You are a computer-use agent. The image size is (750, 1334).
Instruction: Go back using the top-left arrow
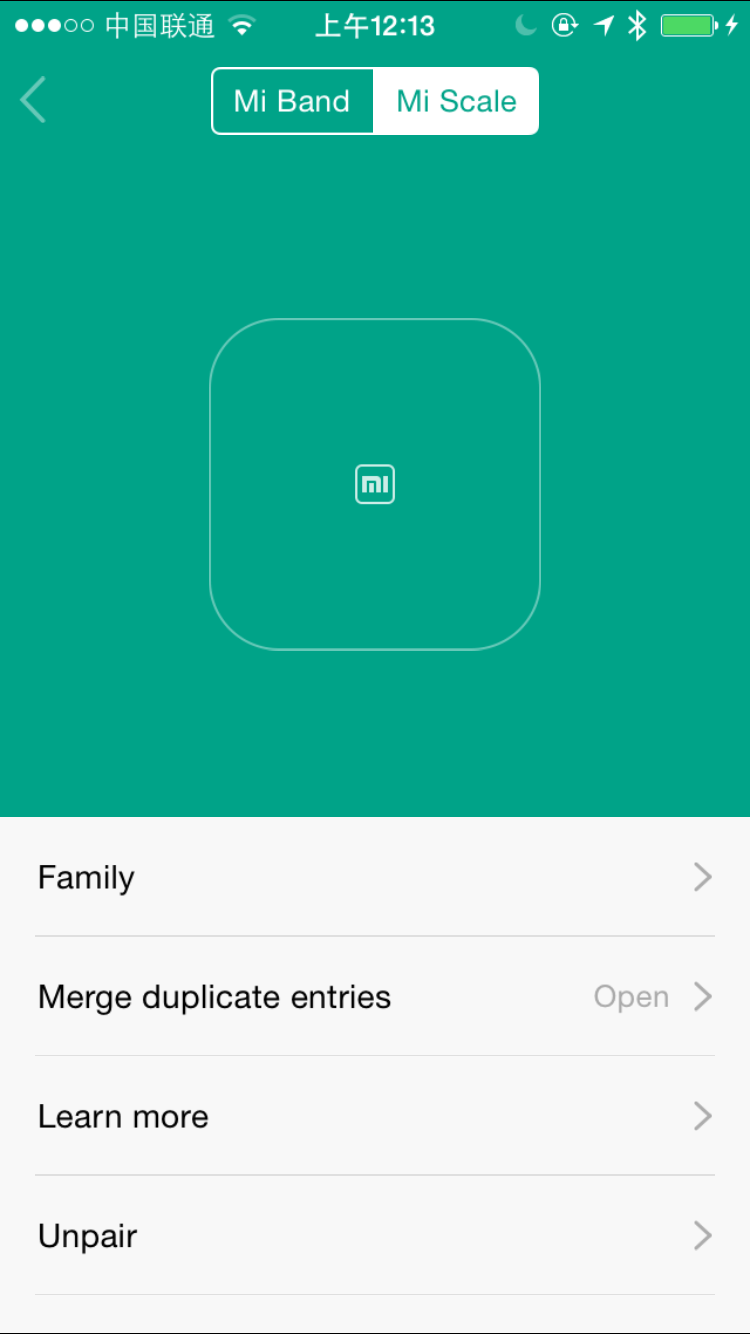tap(33, 100)
